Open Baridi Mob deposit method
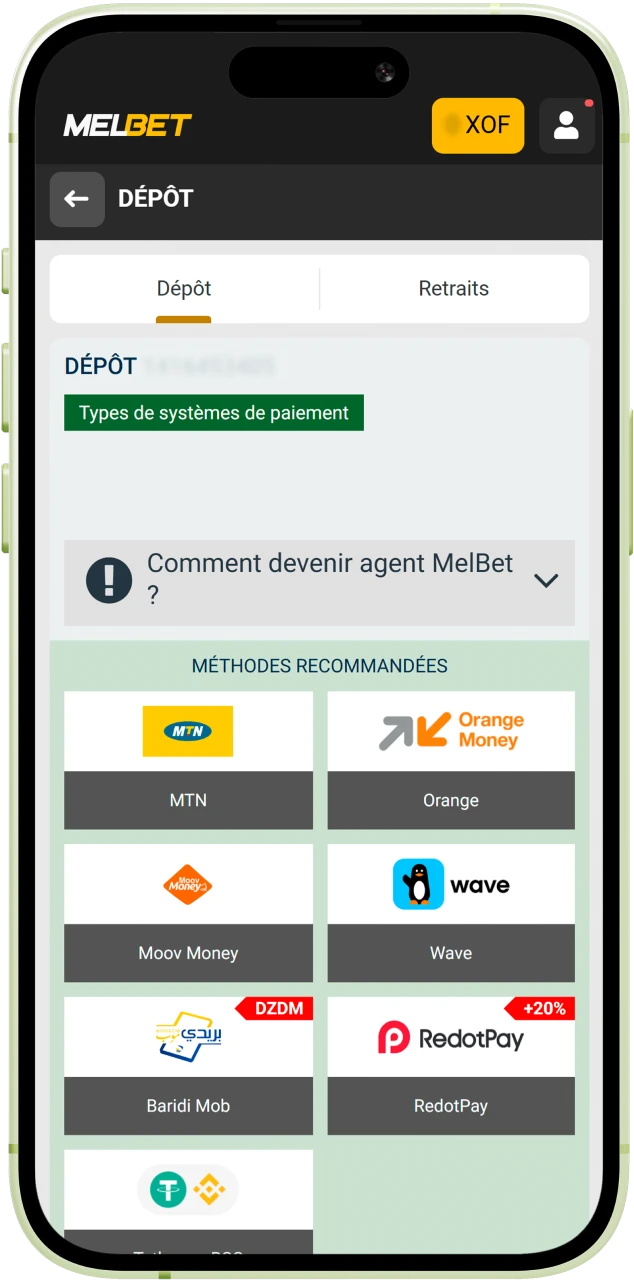 pos(188,1066)
